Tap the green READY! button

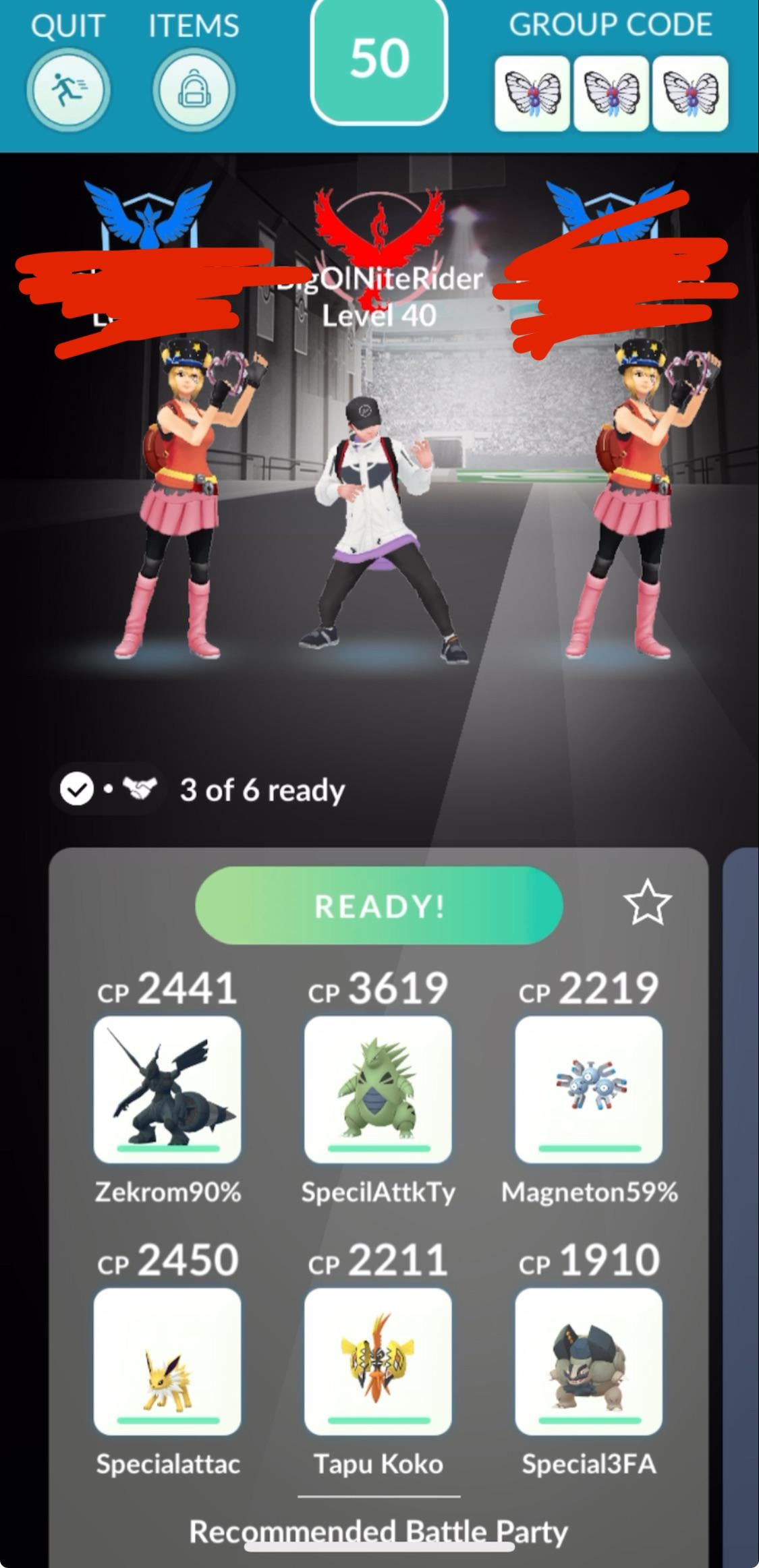click(378, 906)
